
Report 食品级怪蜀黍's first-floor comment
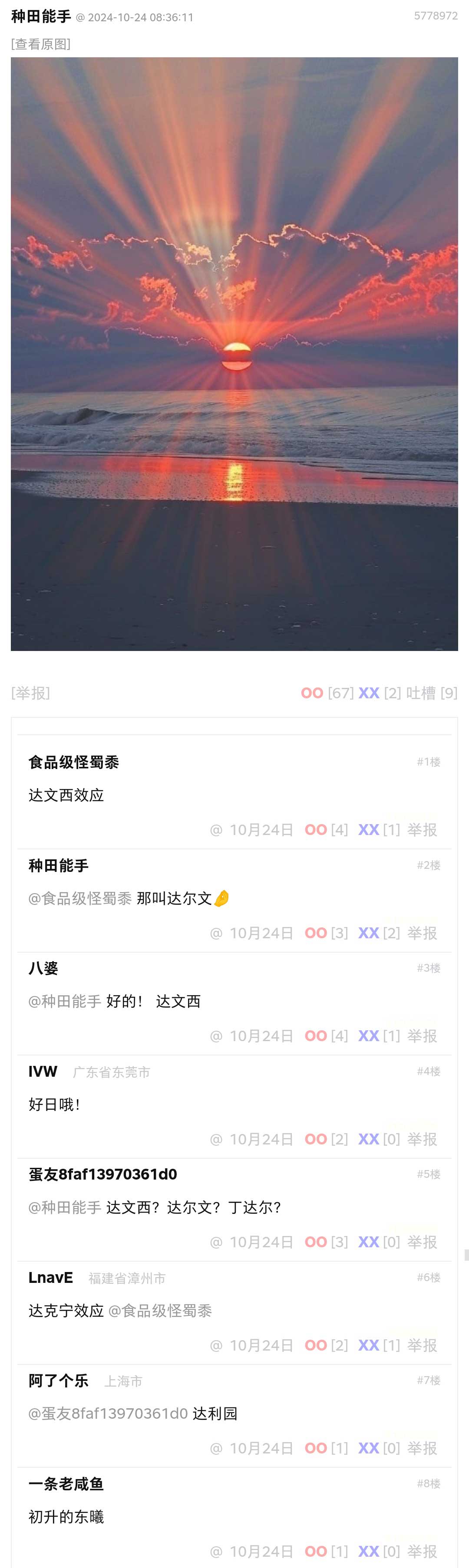(422, 830)
